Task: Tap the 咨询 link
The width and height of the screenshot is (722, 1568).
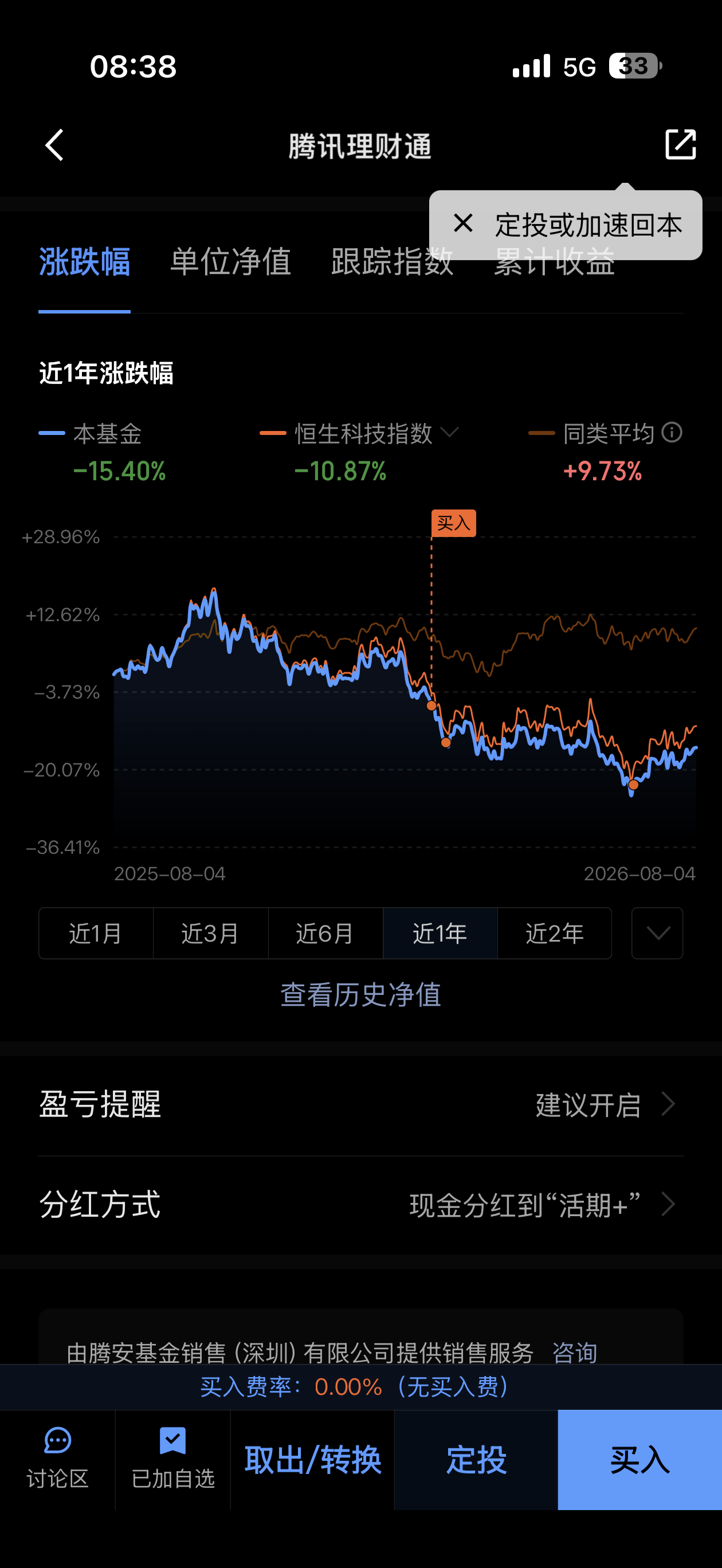Action: (x=574, y=1353)
